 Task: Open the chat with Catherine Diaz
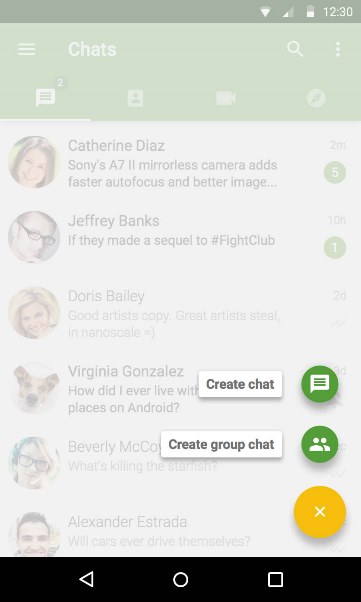[x=180, y=162]
